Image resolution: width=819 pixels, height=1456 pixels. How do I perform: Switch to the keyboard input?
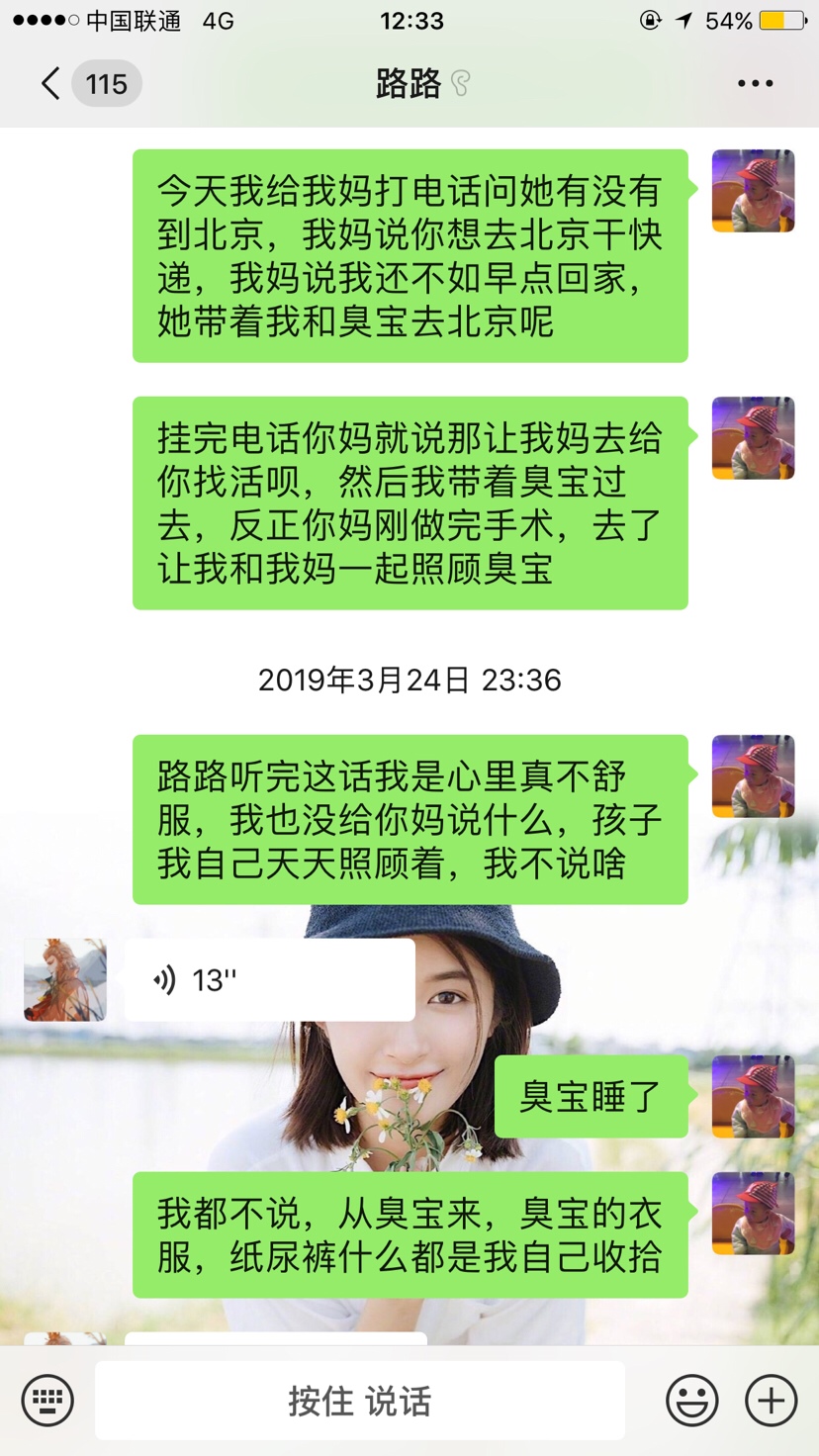[47, 1401]
